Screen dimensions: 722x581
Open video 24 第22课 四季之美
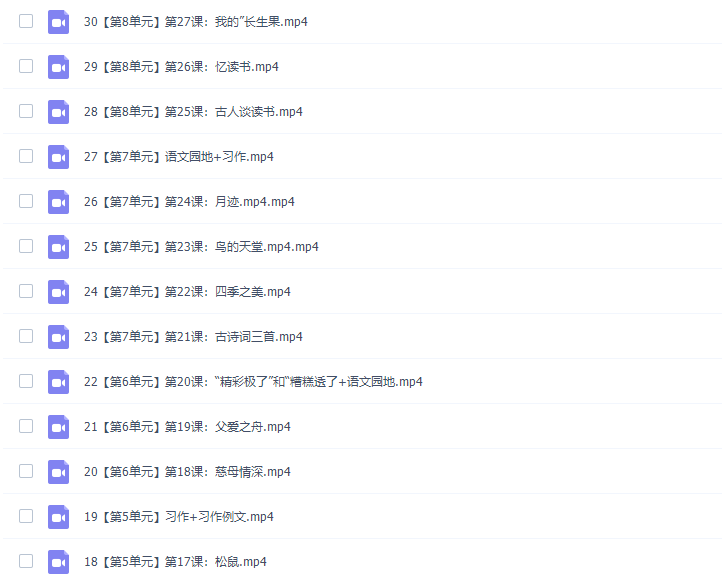187,291
